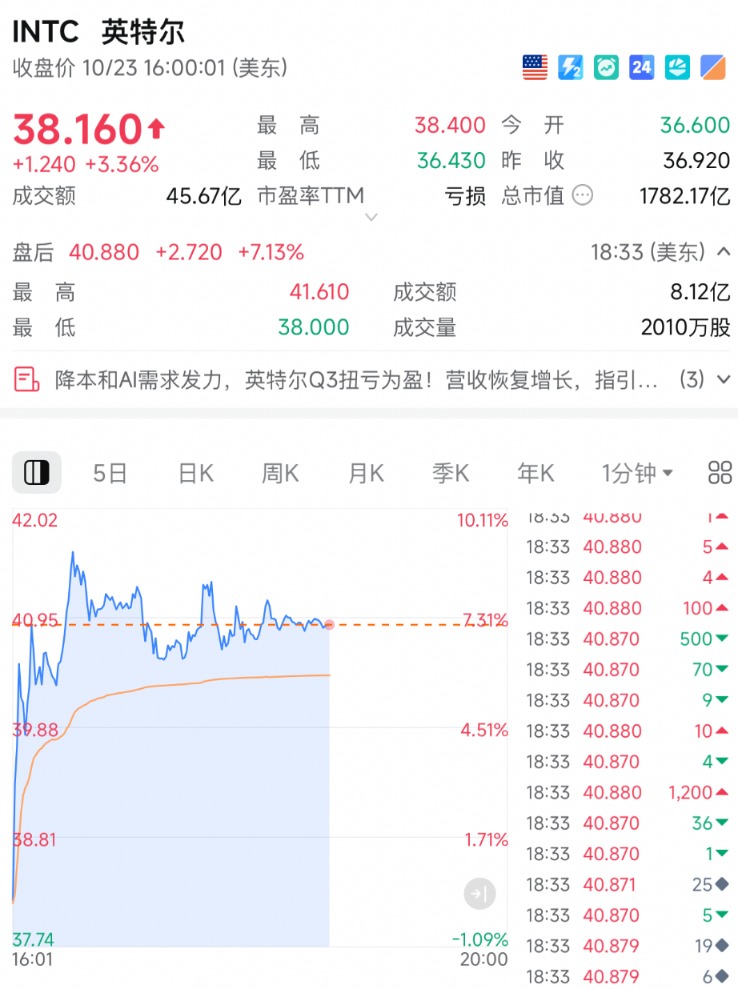Viewport: 738px width, 989px height.
Task: Open the 24-hour trading badge
Action: [x=642, y=68]
